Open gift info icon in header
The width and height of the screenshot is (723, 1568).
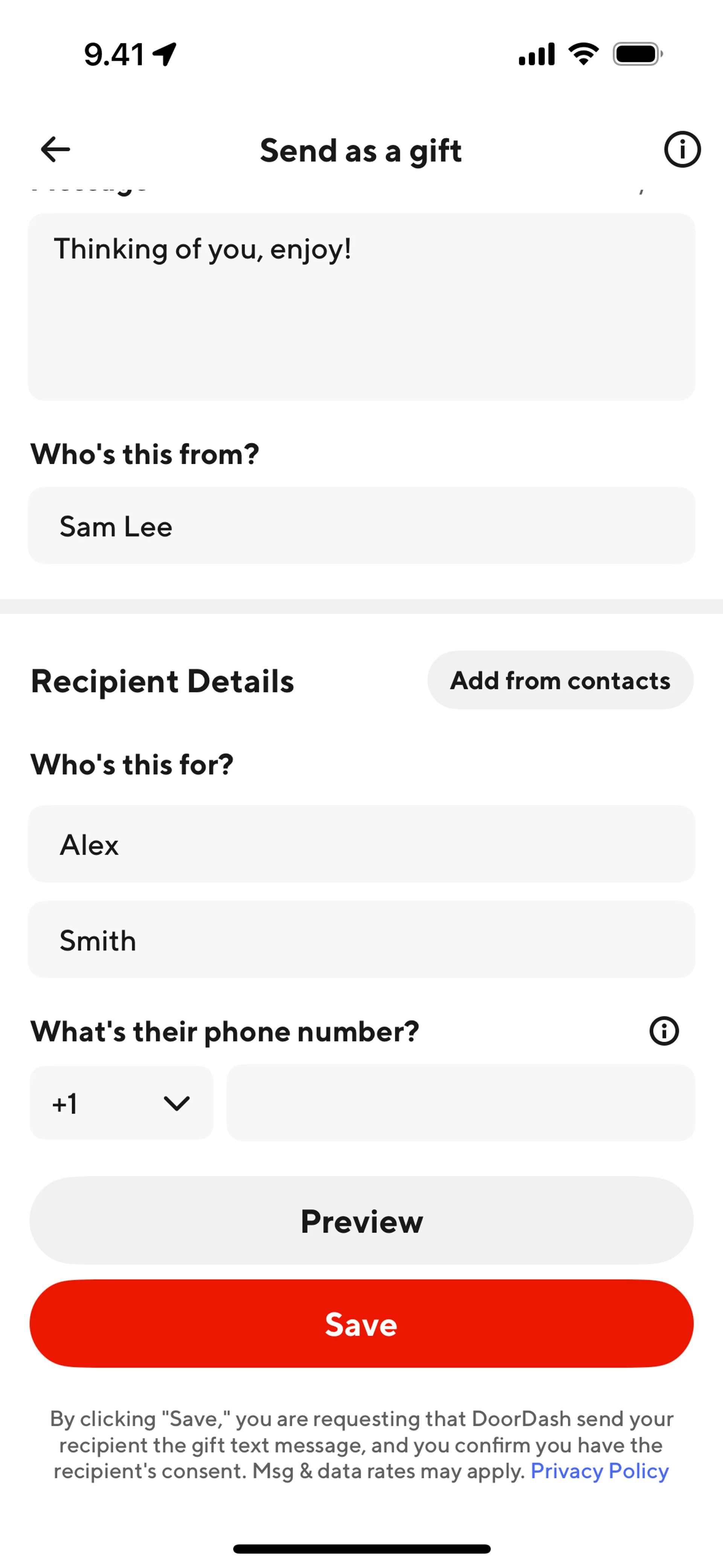[x=682, y=150]
